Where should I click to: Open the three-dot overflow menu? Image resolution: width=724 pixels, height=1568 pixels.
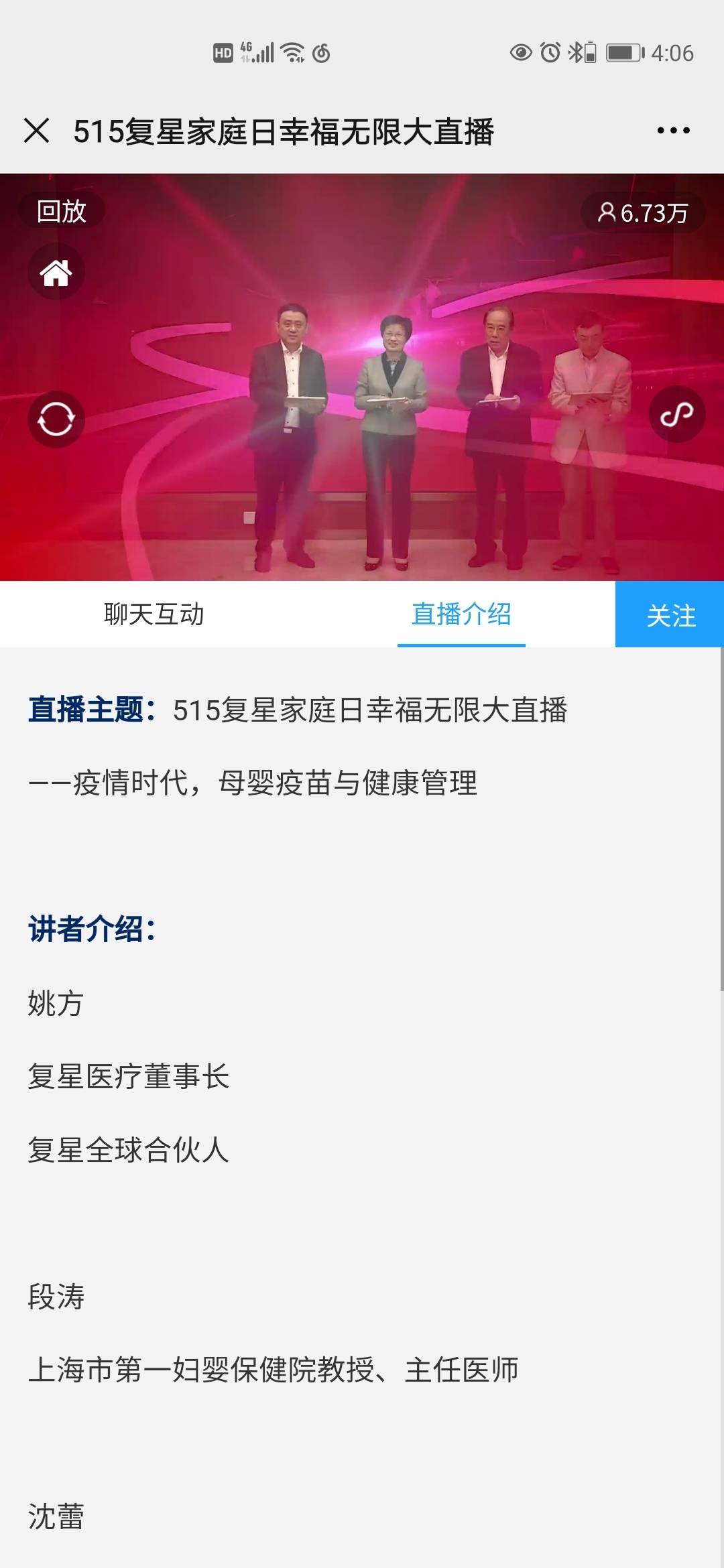pos(673,131)
